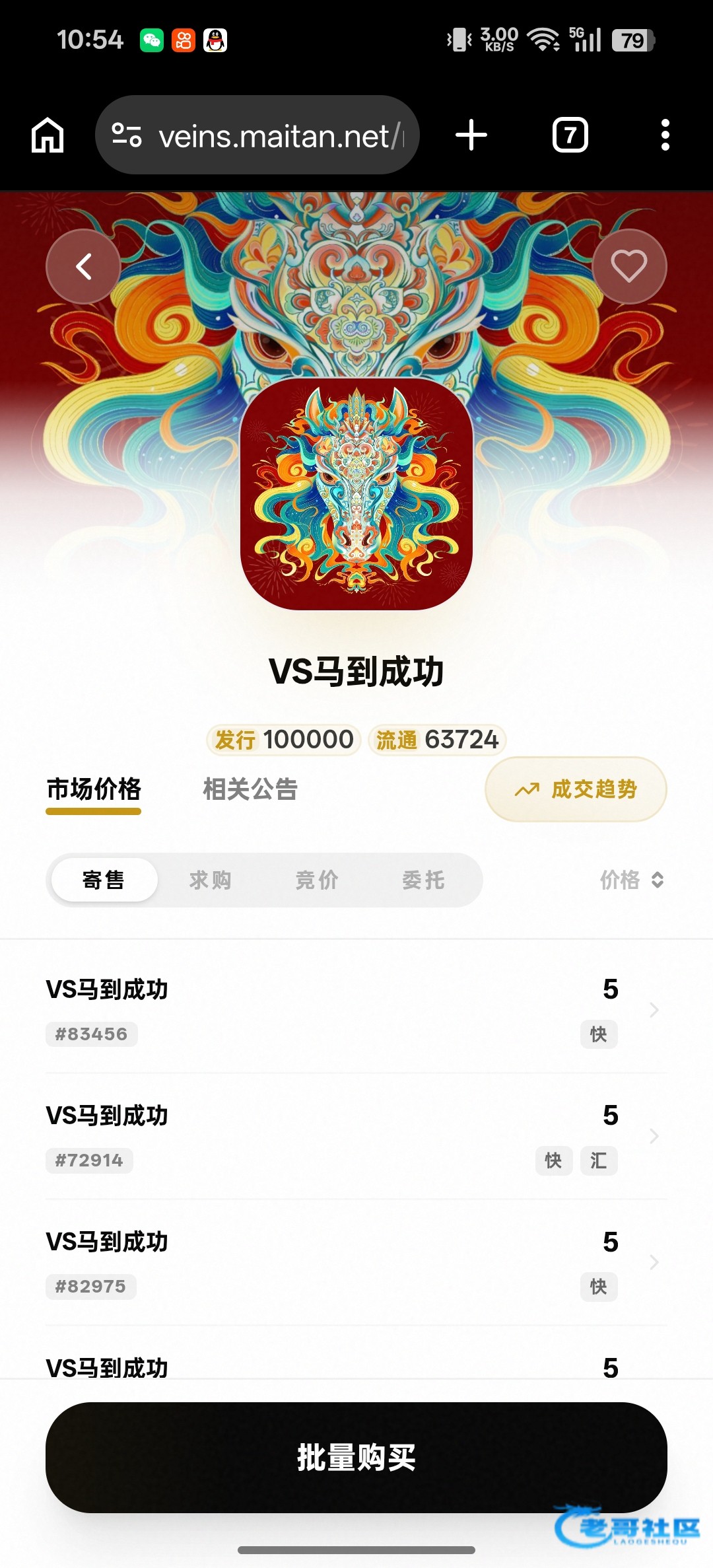Sort listings by 价格
Image resolution: width=713 pixels, height=1568 pixels.
(x=631, y=880)
